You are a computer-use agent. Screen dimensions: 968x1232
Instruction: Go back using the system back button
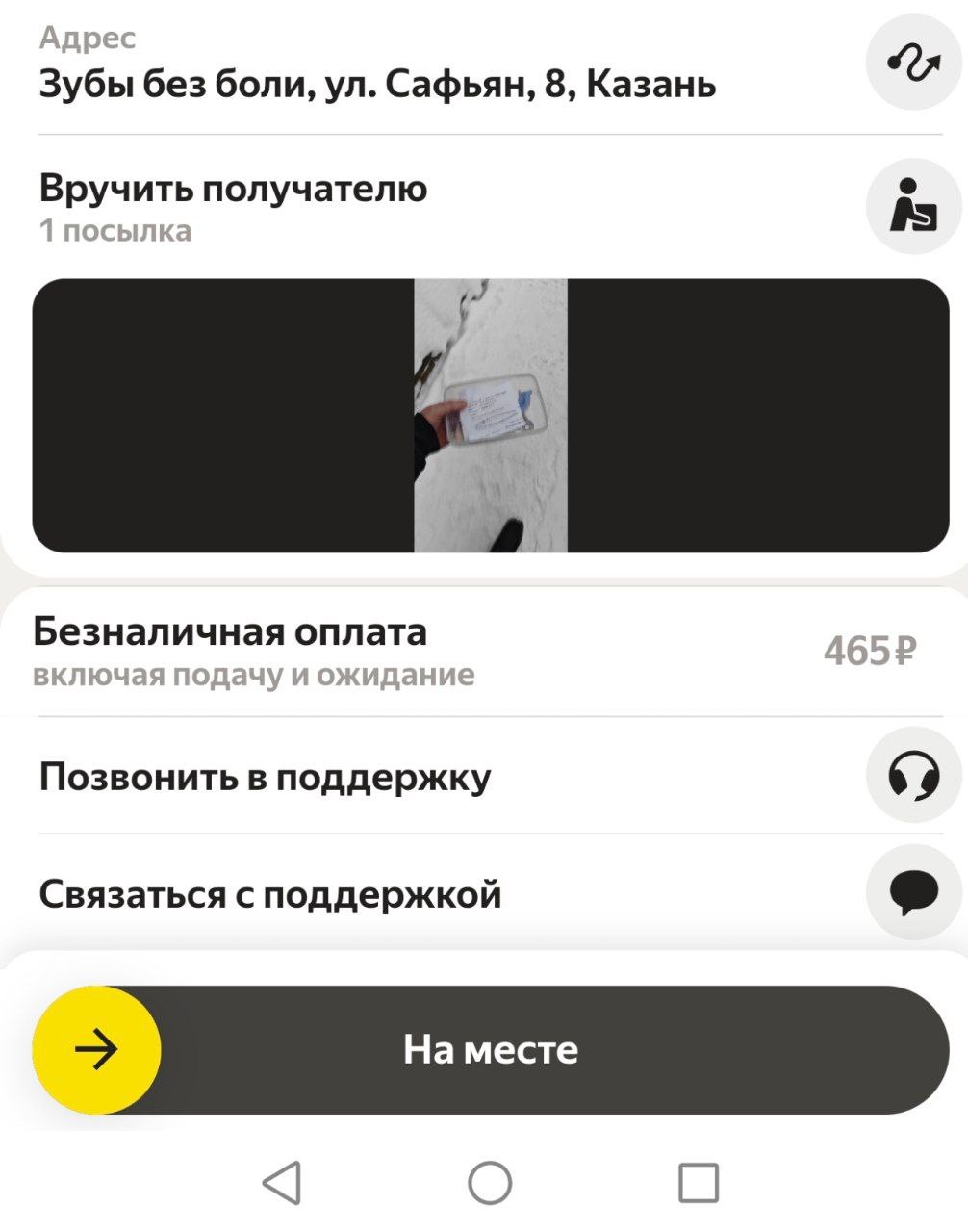point(282,1182)
